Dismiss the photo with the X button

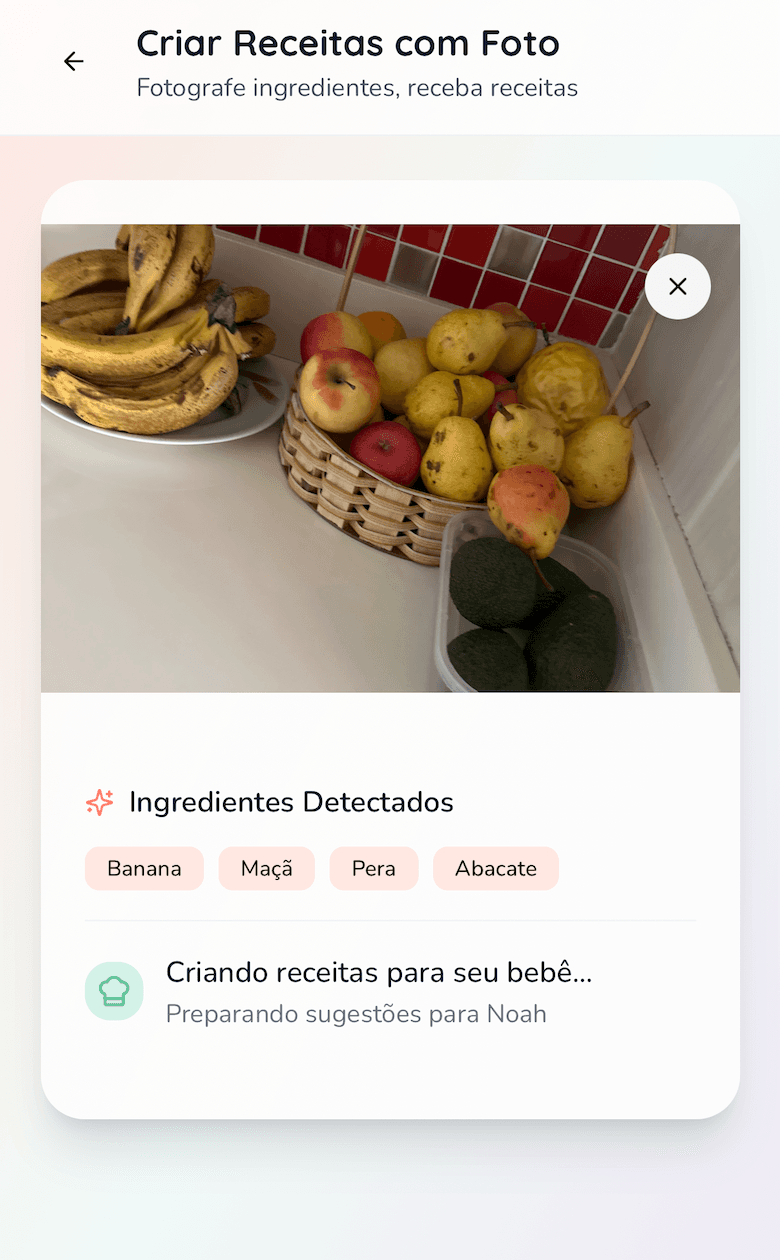point(677,286)
